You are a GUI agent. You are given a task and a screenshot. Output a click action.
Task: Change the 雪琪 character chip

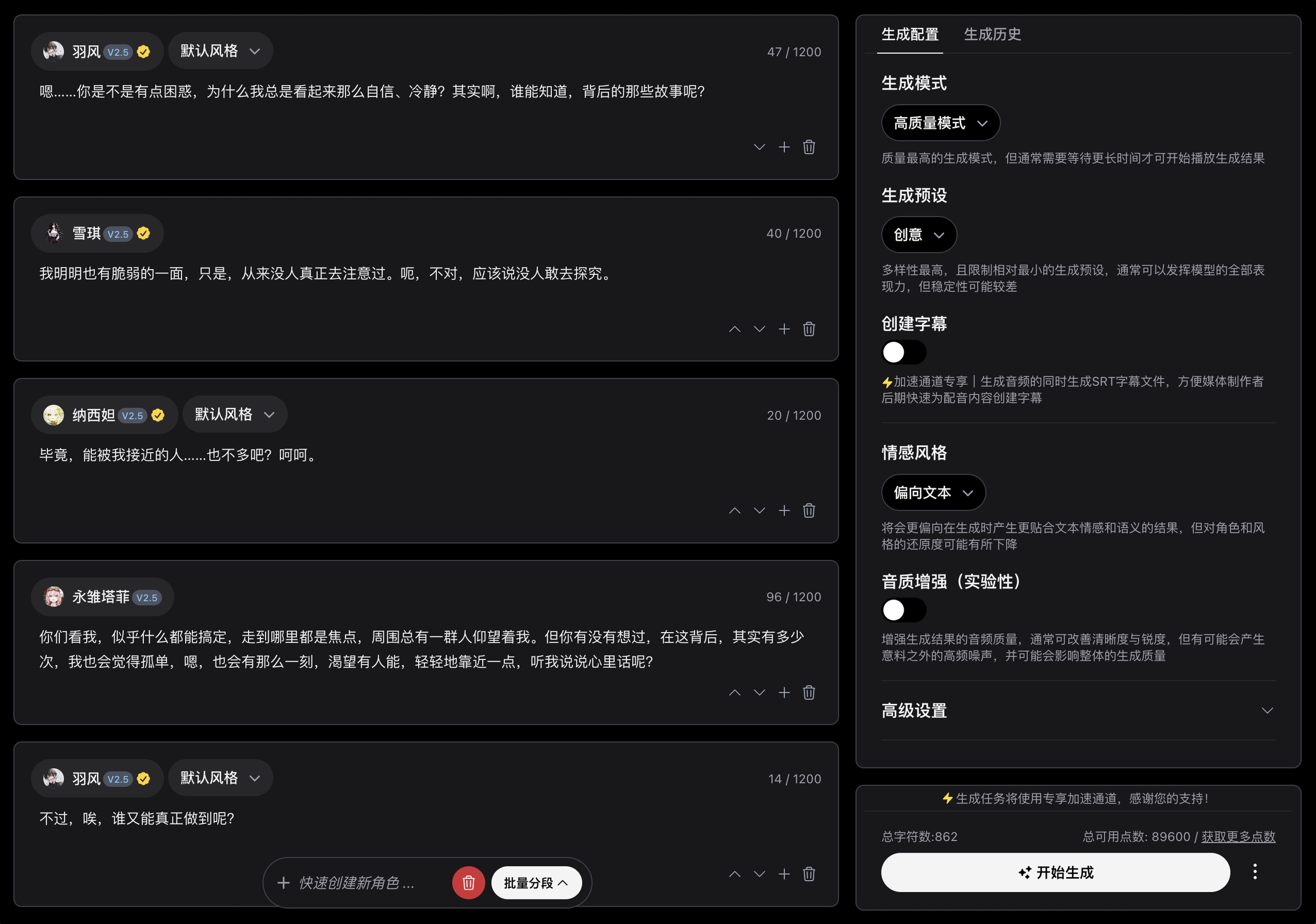[97, 234]
